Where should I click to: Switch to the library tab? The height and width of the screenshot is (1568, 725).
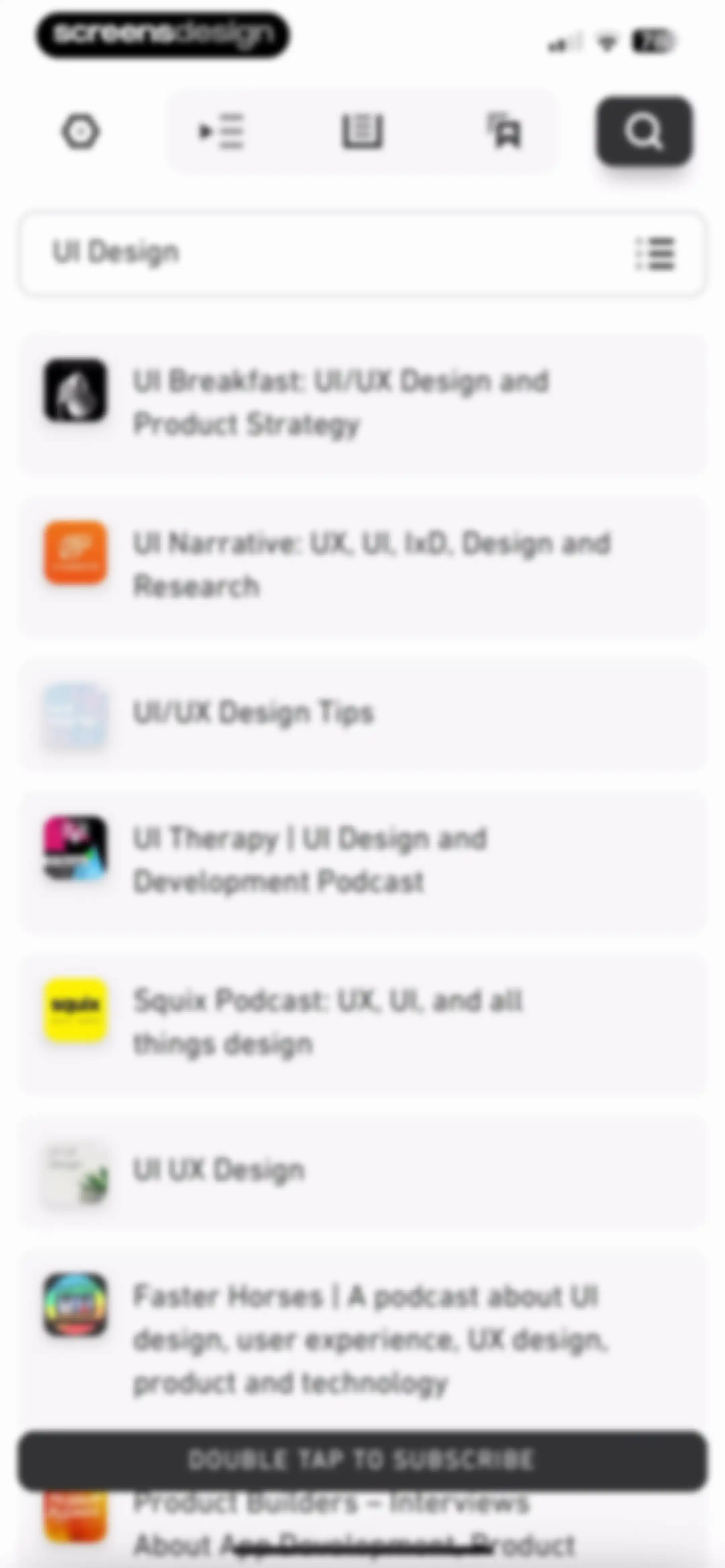point(362,132)
